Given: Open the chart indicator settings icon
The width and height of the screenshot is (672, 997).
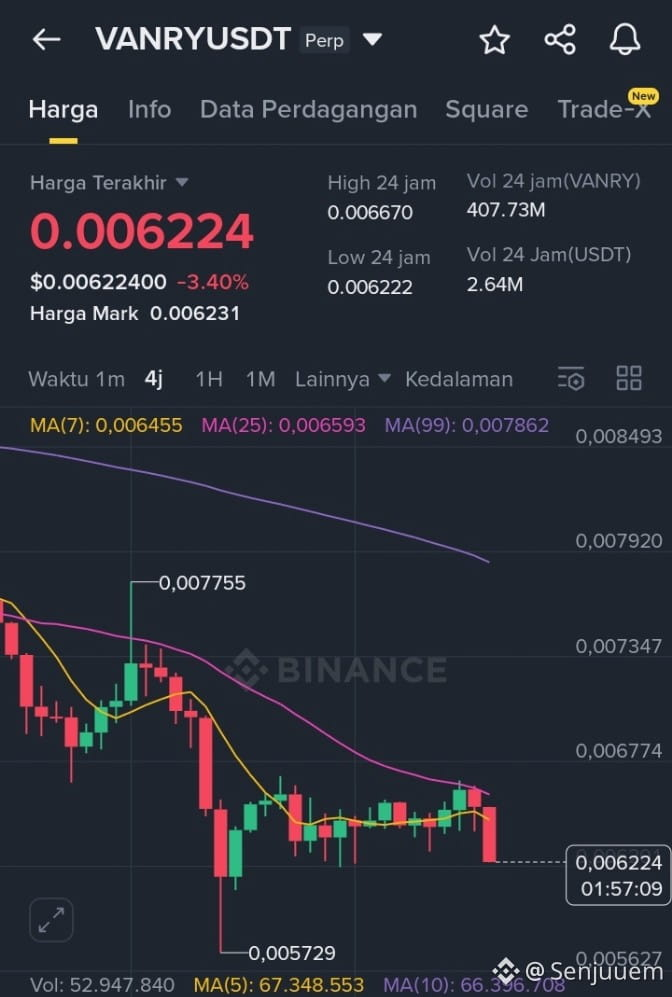Looking at the screenshot, I should click(570, 378).
